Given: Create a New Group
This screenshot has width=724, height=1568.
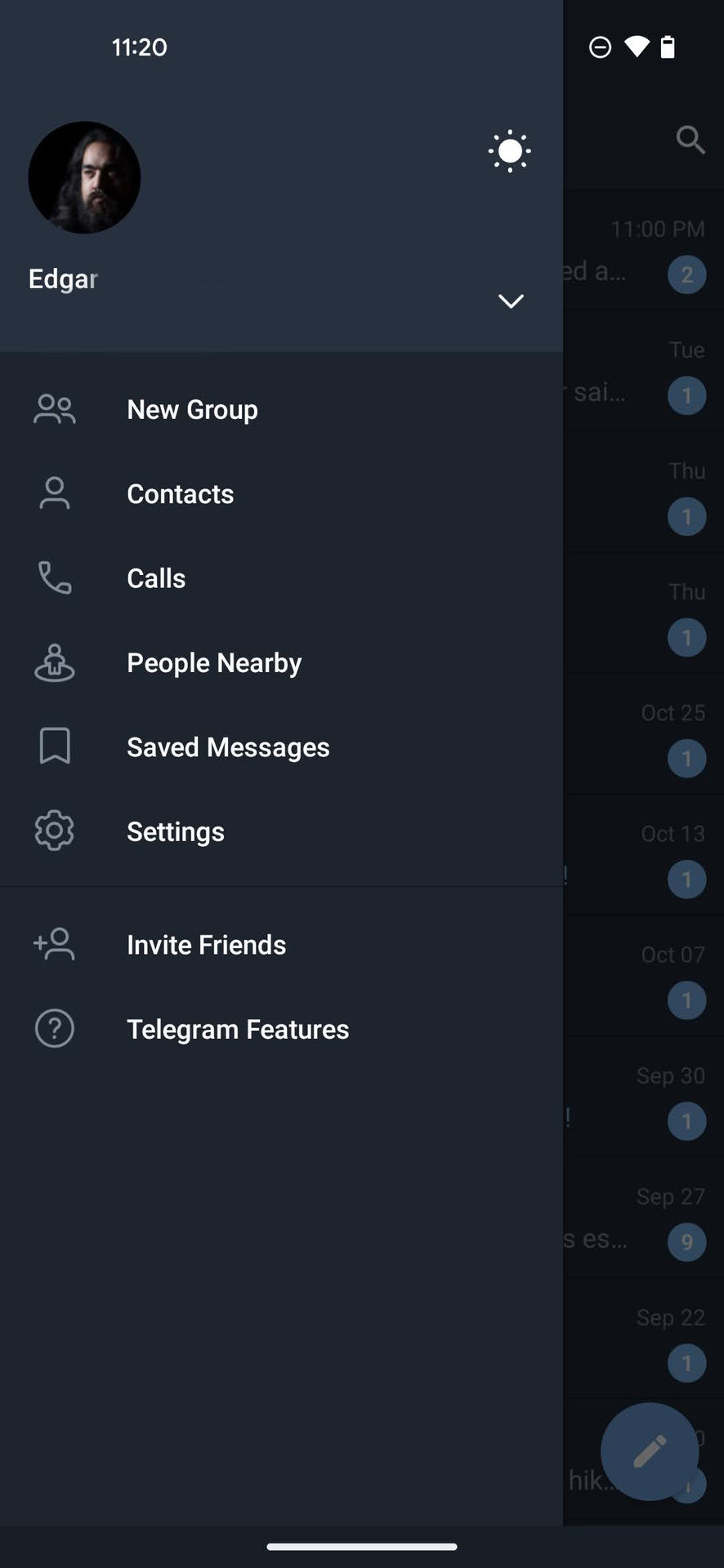Looking at the screenshot, I should (x=192, y=409).
